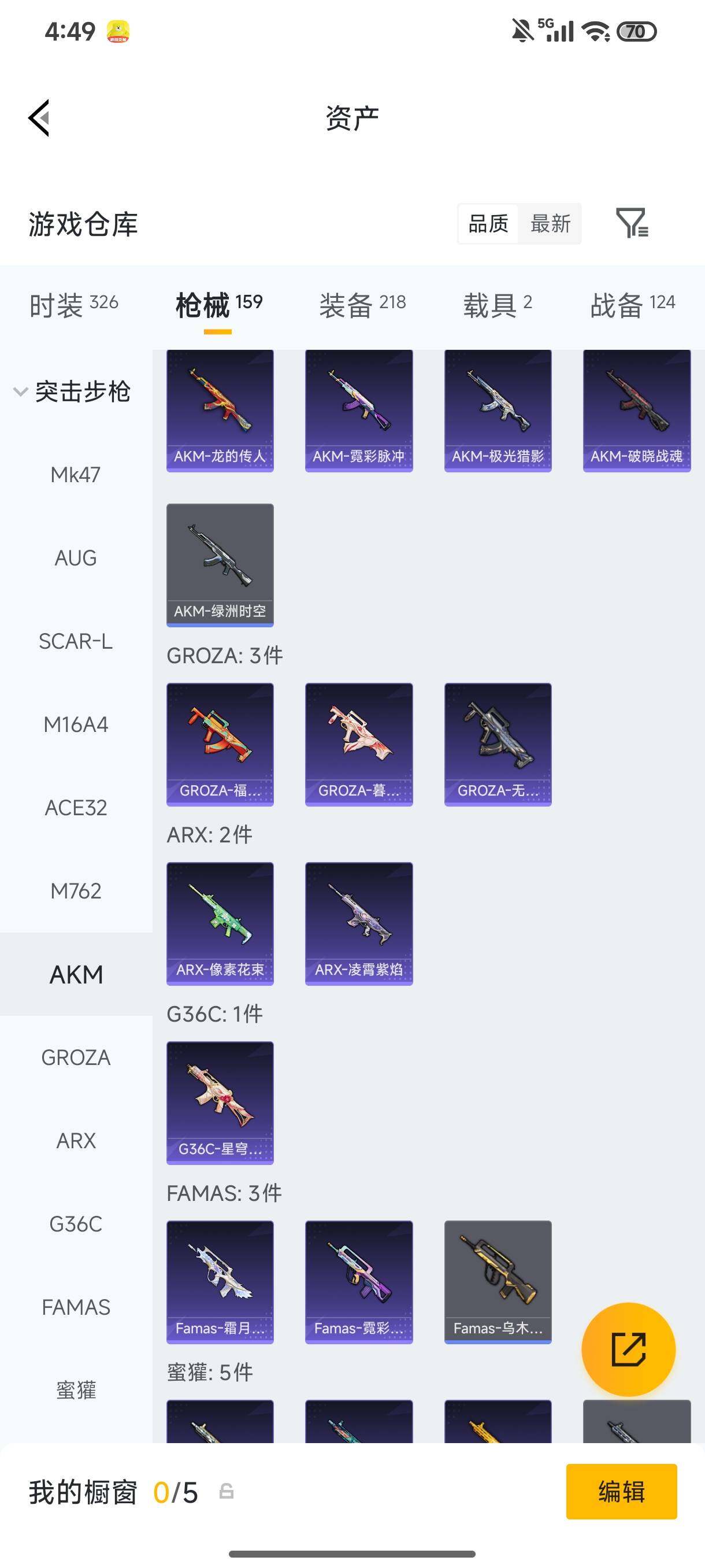
Task: Switch to the 载具 tab
Action: coord(498,304)
